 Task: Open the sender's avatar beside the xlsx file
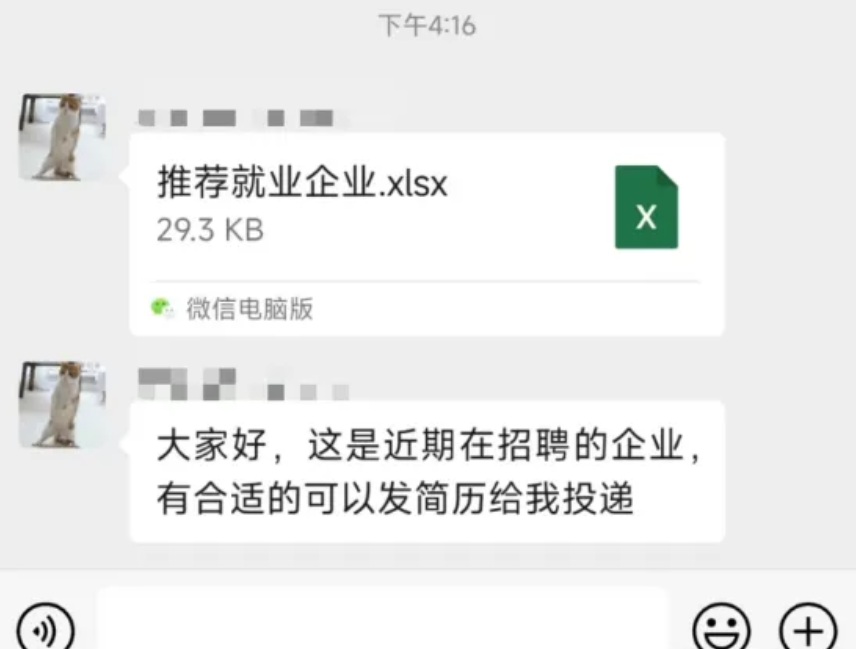pos(62,138)
